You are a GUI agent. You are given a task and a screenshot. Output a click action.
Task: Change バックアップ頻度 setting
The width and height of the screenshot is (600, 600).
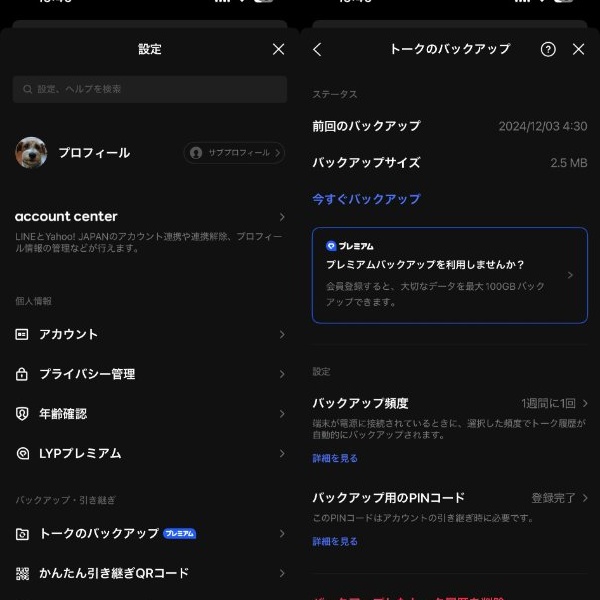pos(449,403)
